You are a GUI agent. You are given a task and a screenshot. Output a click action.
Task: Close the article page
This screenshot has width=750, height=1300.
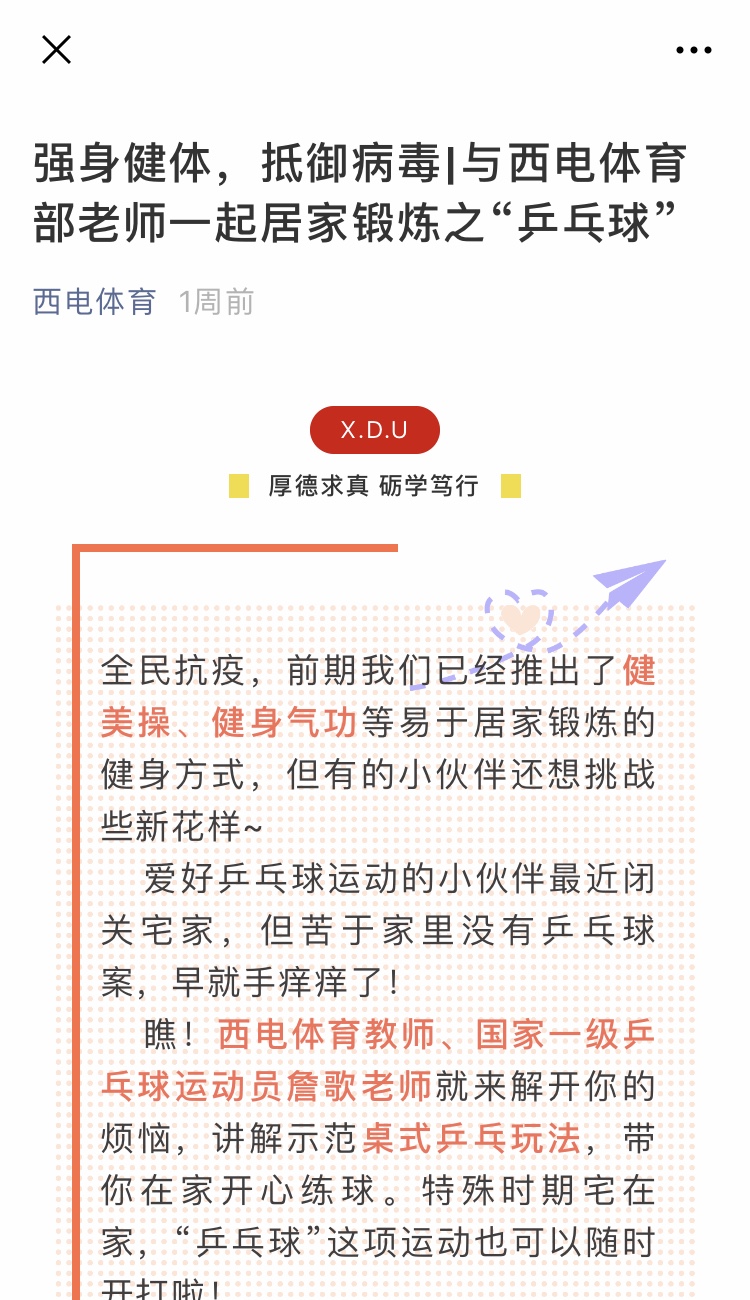coord(56,49)
